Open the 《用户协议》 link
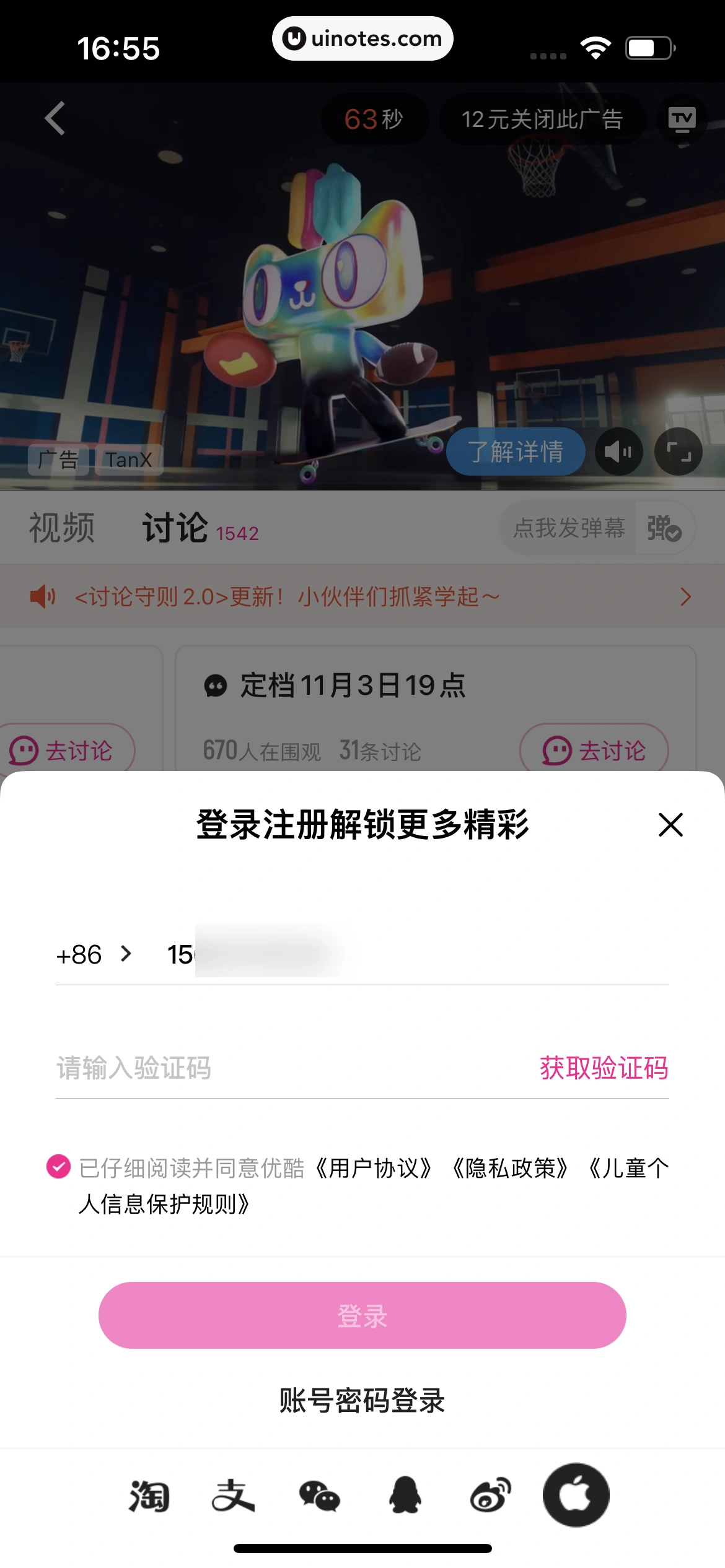The height and width of the screenshot is (1568, 725). point(374,1169)
